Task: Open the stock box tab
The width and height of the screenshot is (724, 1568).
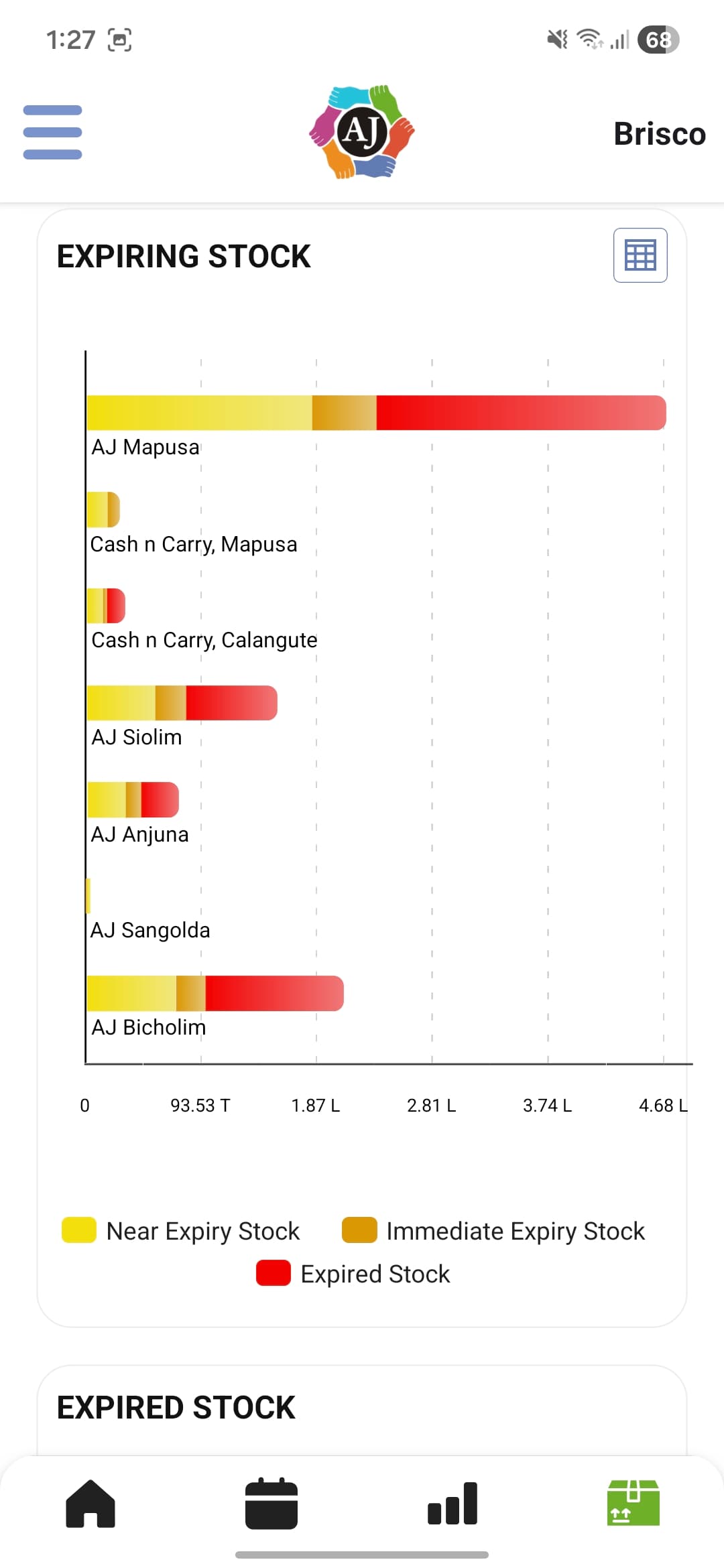Action: (633, 1503)
